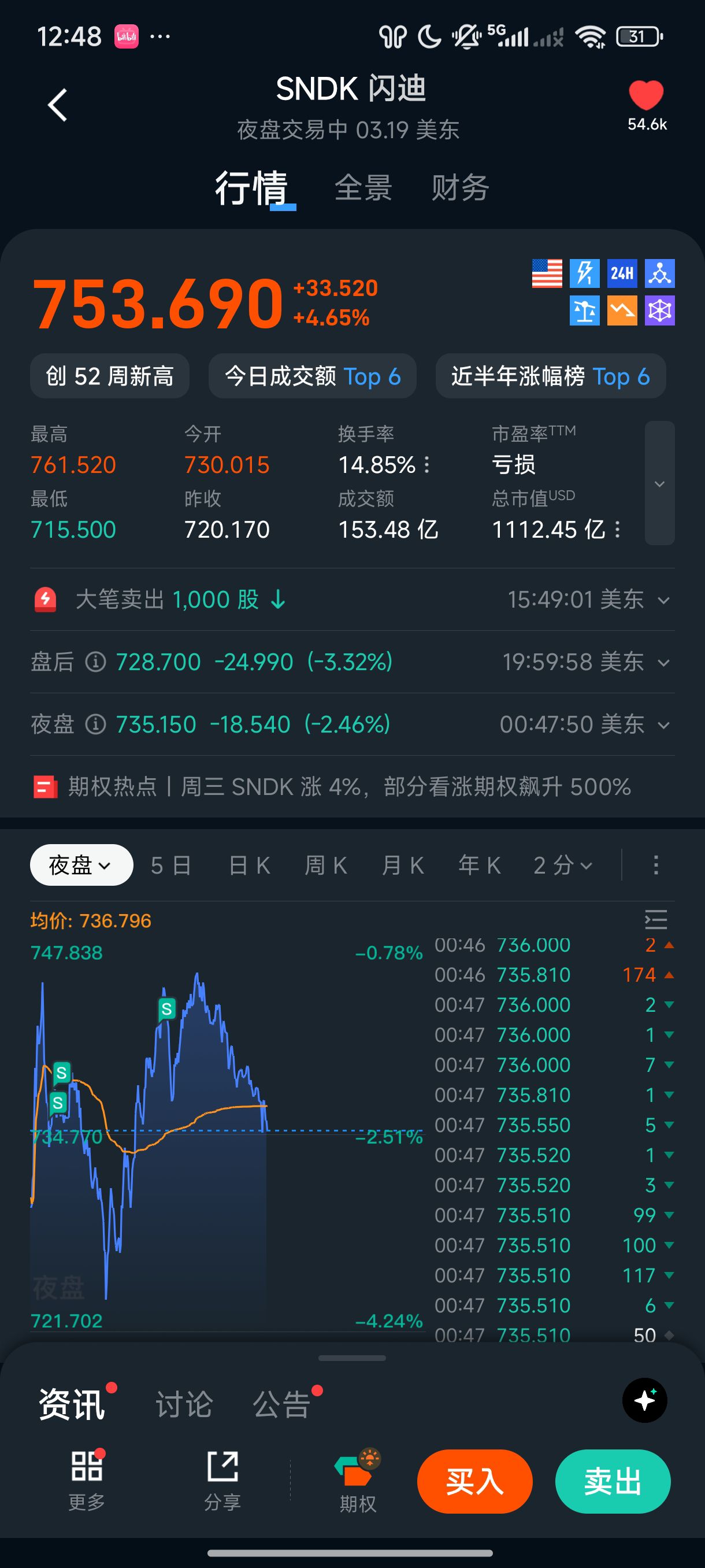Go back using the top-left arrow
The image size is (705, 1568).
tap(58, 105)
